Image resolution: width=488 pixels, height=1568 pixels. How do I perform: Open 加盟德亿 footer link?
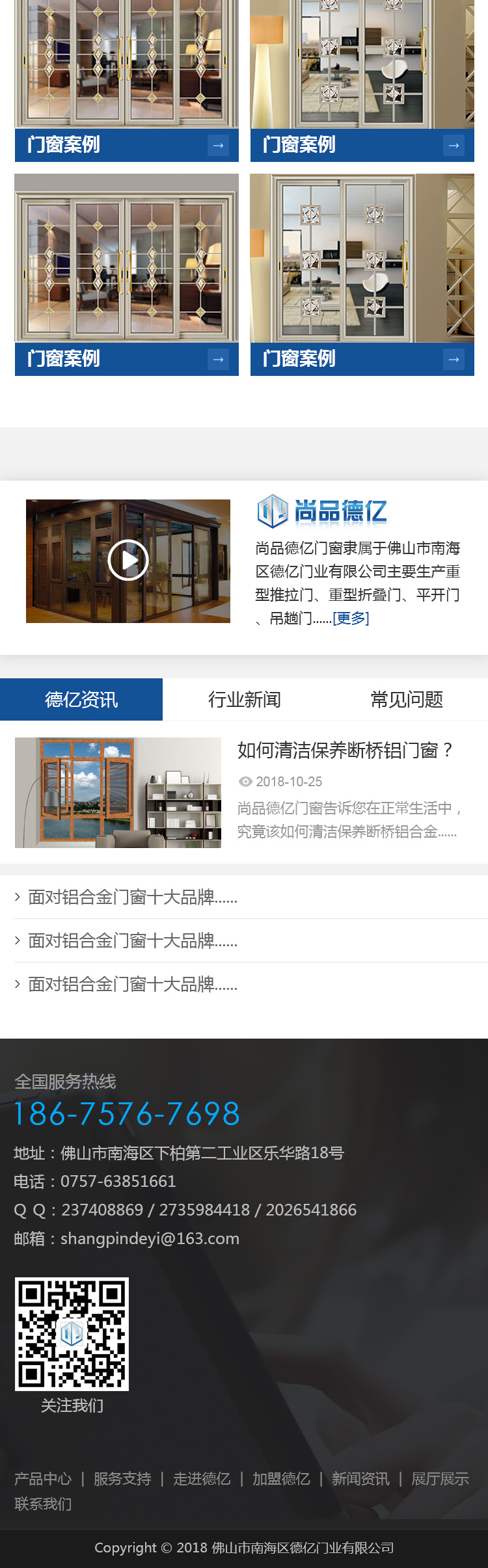pos(281,1479)
